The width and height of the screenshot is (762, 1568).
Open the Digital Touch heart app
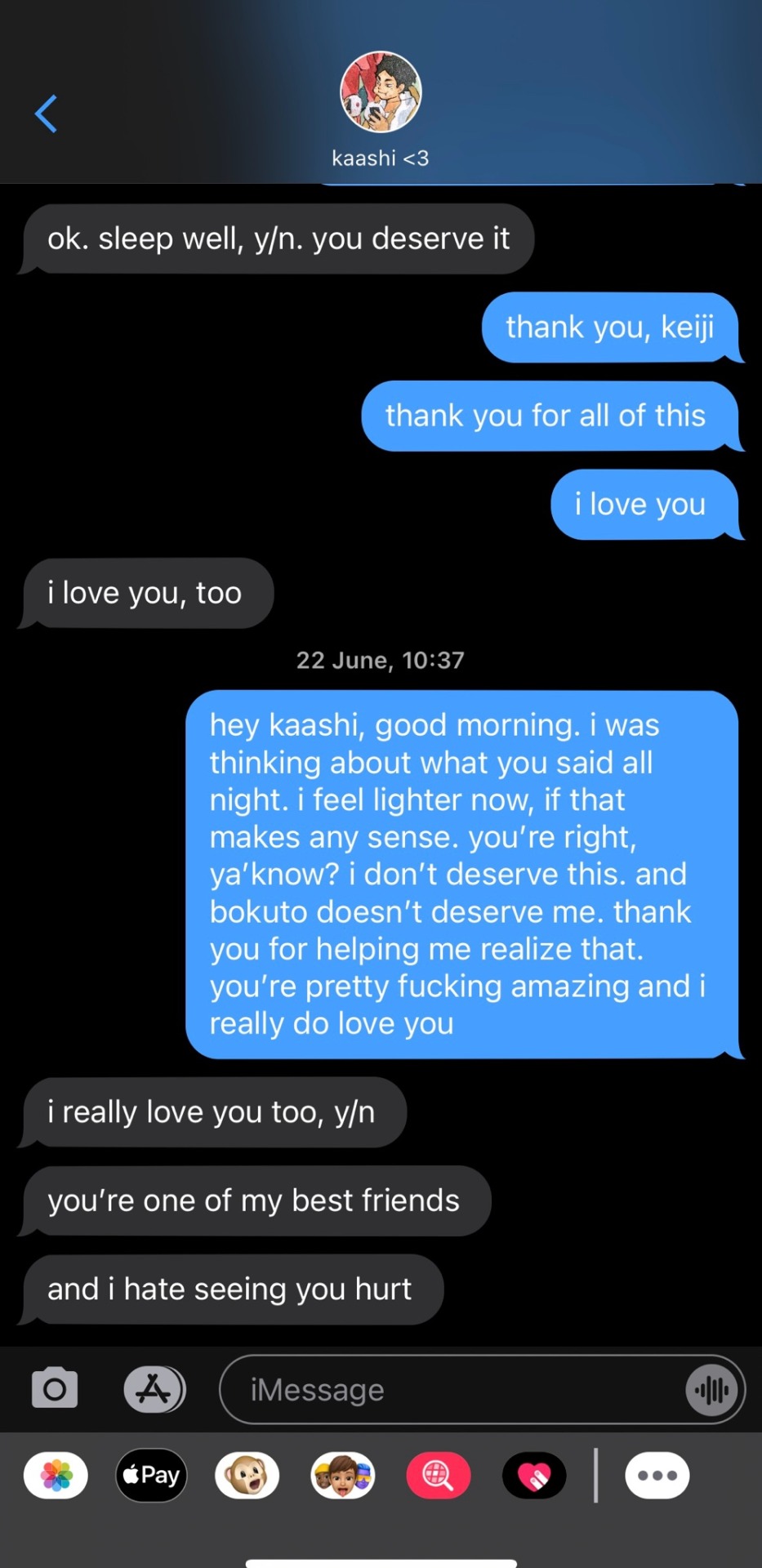click(x=534, y=1475)
